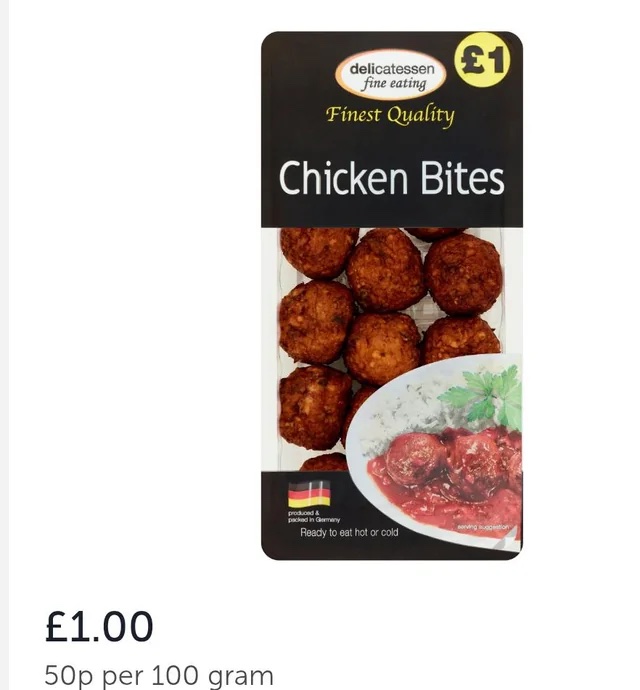This screenshot has height=690, width=640.
Task: Open the Chicken Bites product image
Action: (391, 296)
